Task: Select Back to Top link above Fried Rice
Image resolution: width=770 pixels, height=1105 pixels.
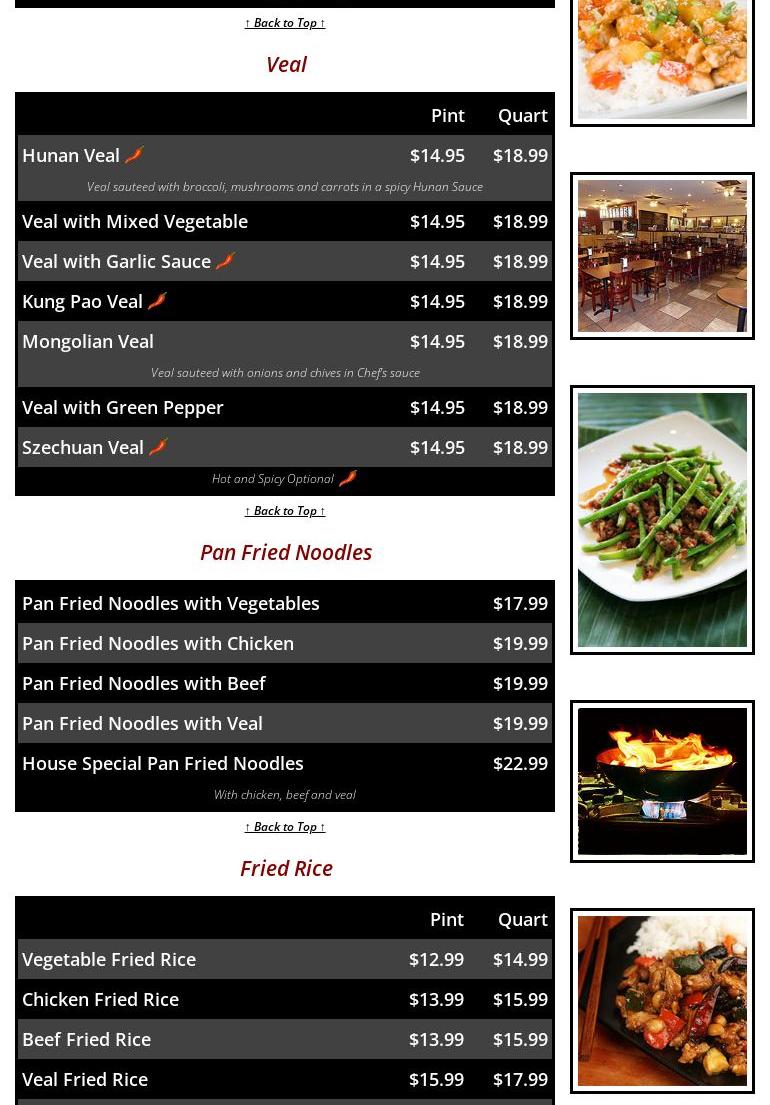Action: pyautogui.click(x=285, y=827)
